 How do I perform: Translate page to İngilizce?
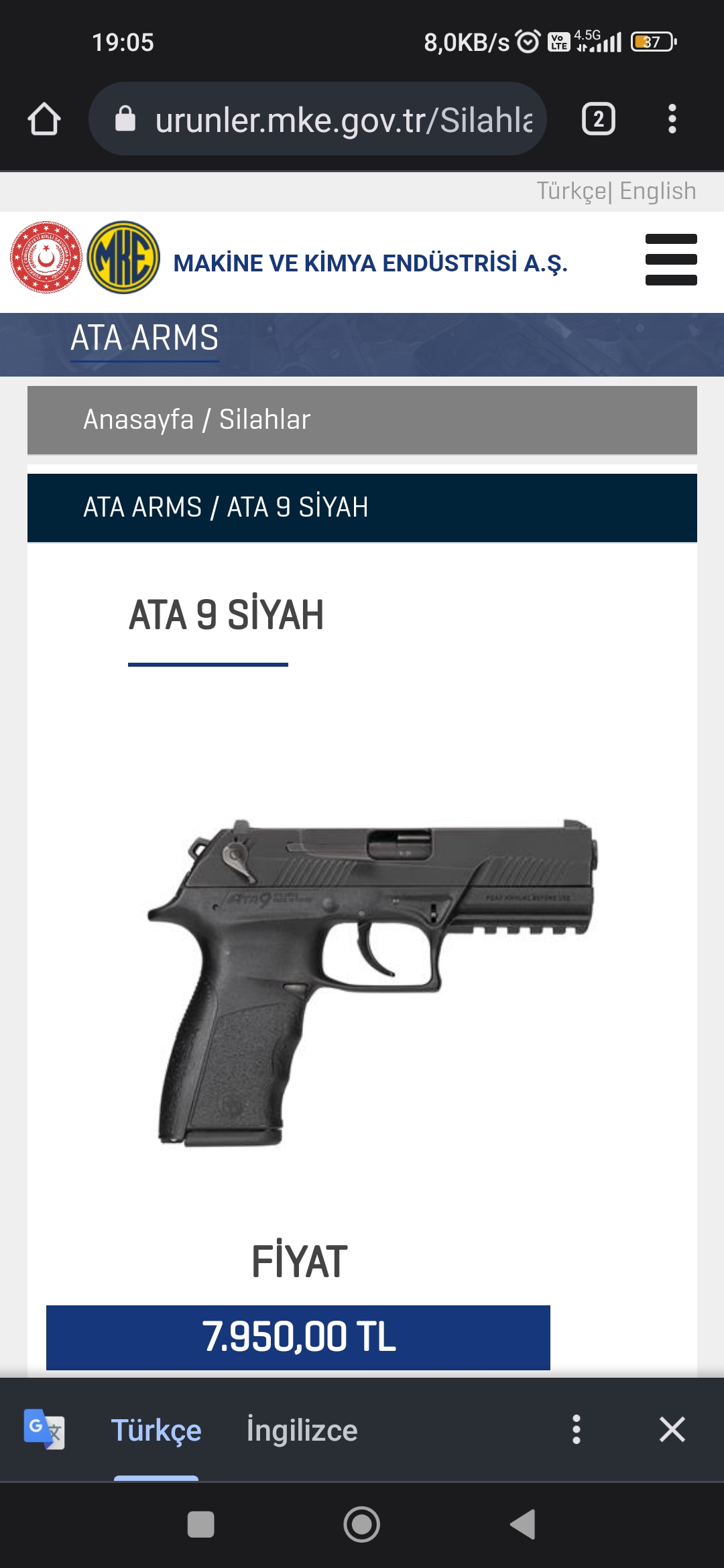(x=302, y=1430)
